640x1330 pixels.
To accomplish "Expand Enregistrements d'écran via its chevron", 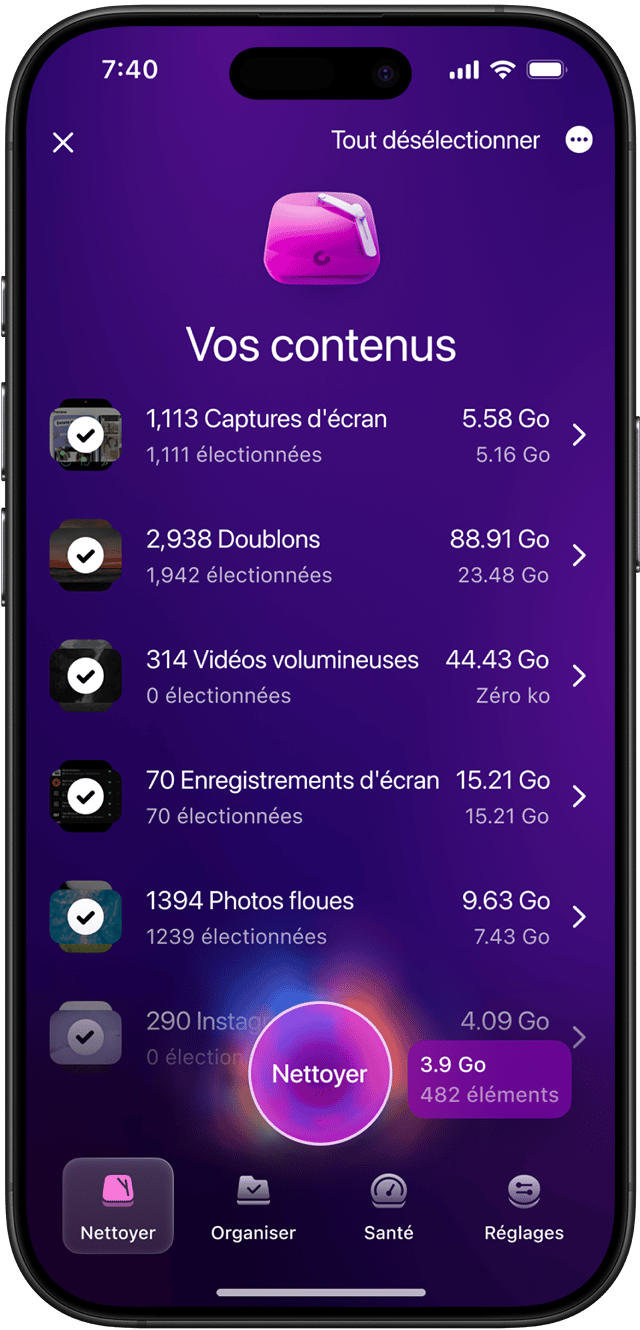I will click(x=579, y=797).
